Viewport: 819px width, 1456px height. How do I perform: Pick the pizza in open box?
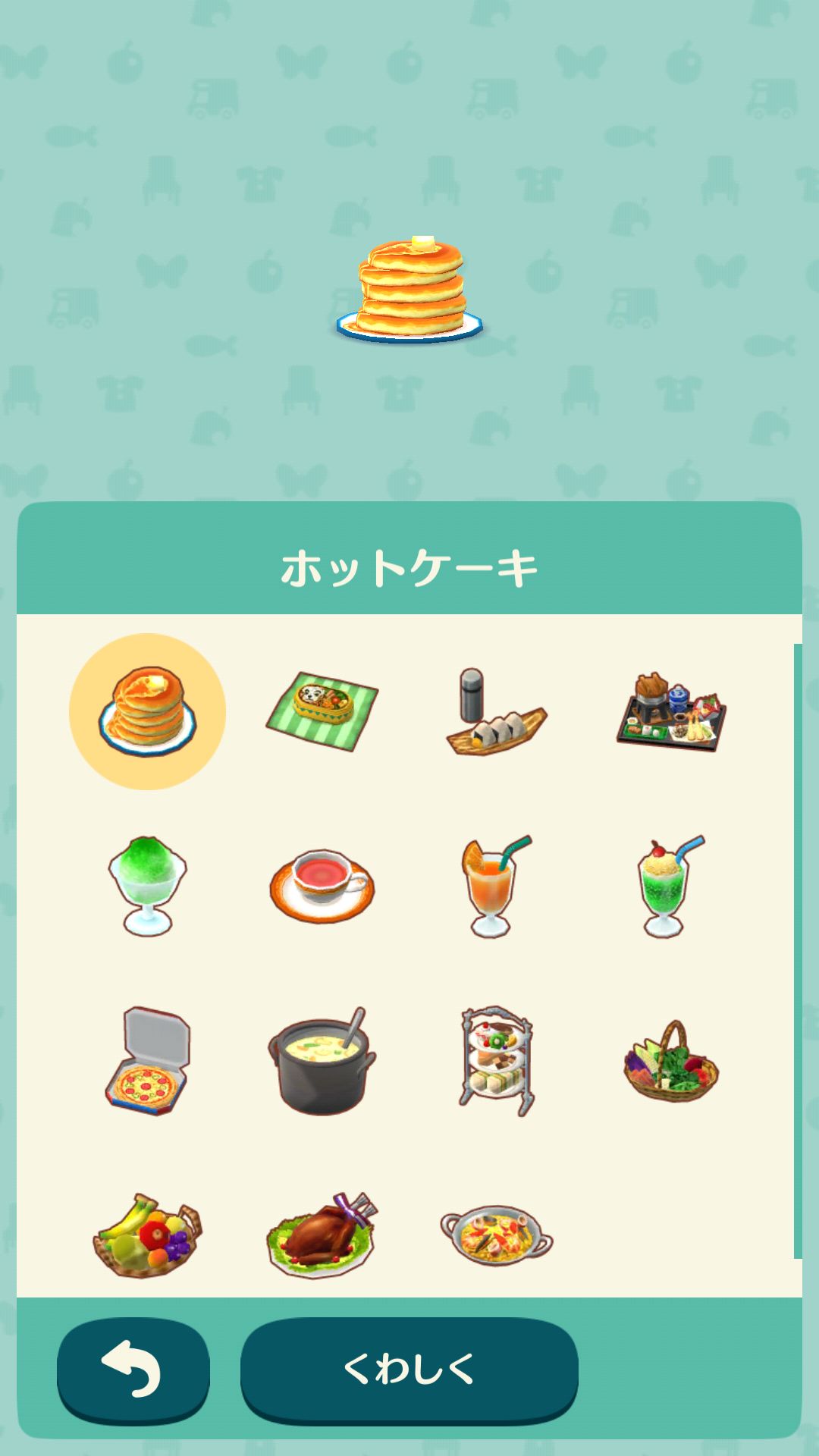(x=148, y=1060)
